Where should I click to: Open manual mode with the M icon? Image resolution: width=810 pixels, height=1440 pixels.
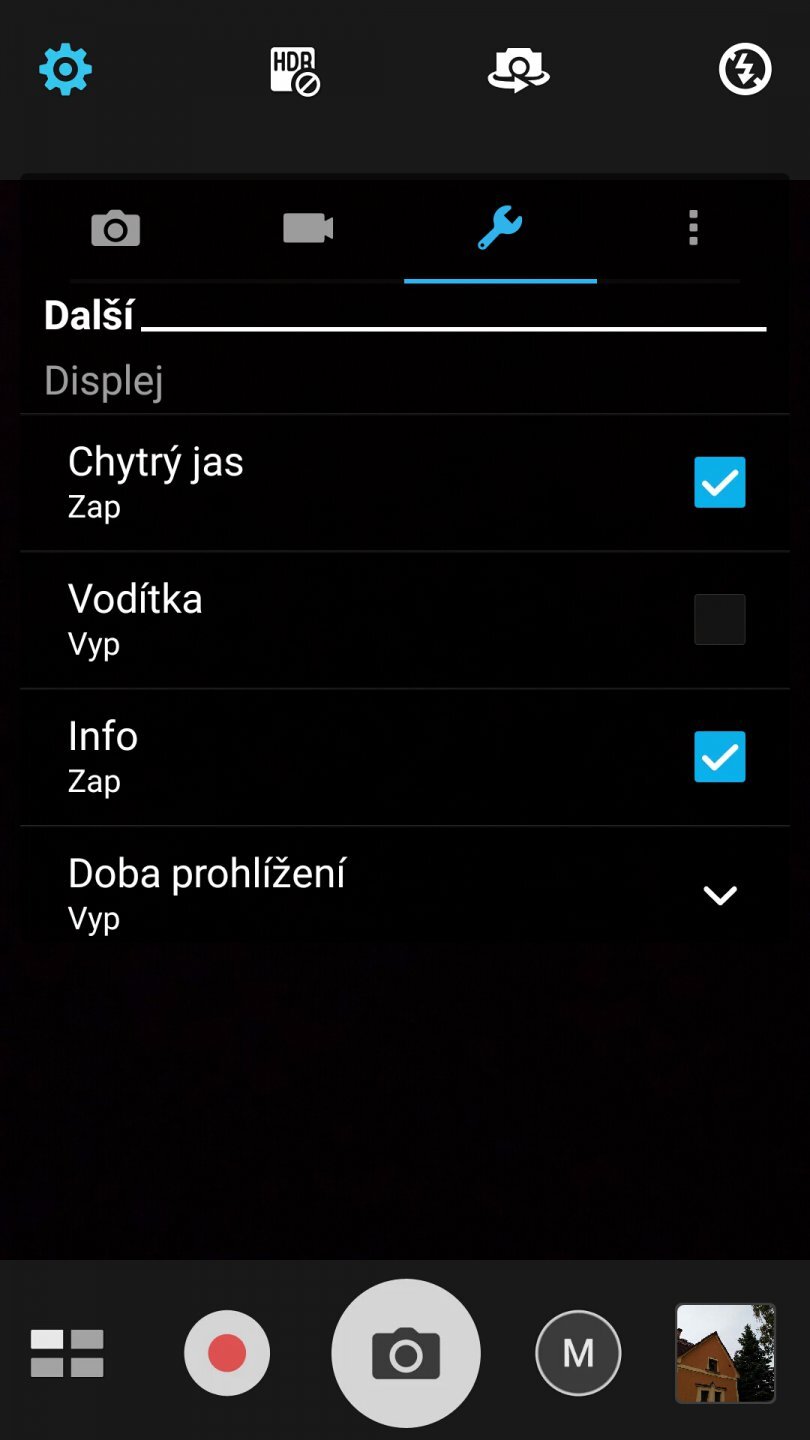579,1352
